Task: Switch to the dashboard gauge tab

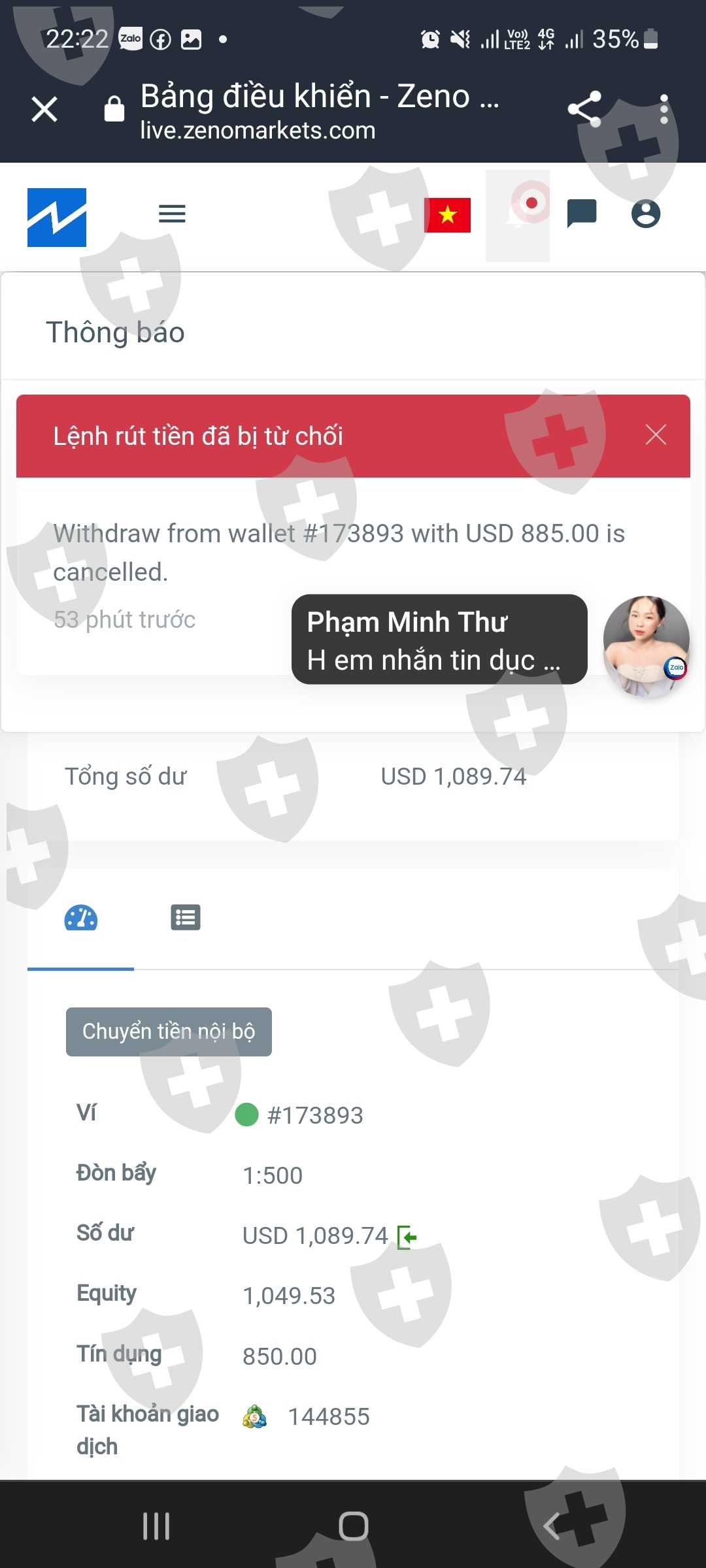Action: tap(81, 918)
